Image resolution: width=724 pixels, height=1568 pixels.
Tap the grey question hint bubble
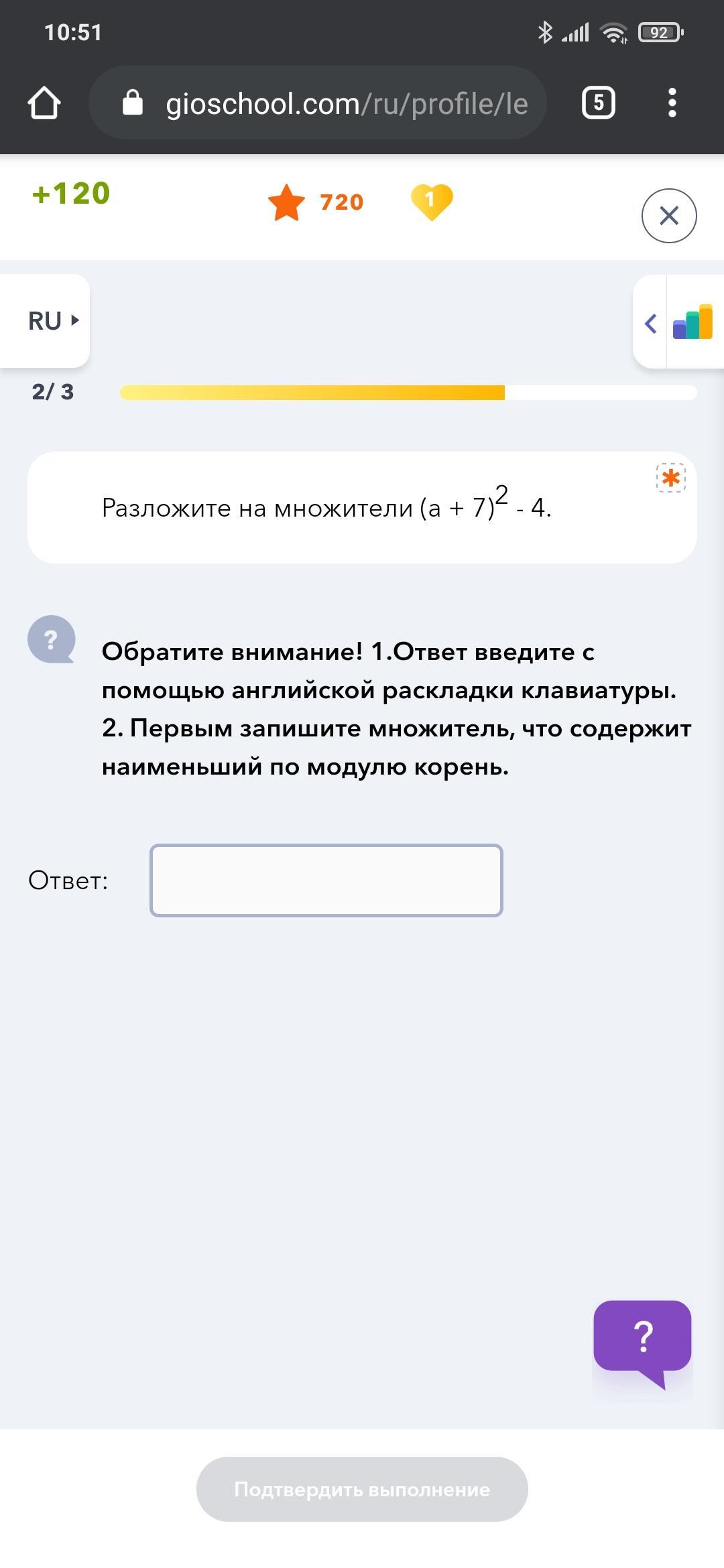point(52,640)
